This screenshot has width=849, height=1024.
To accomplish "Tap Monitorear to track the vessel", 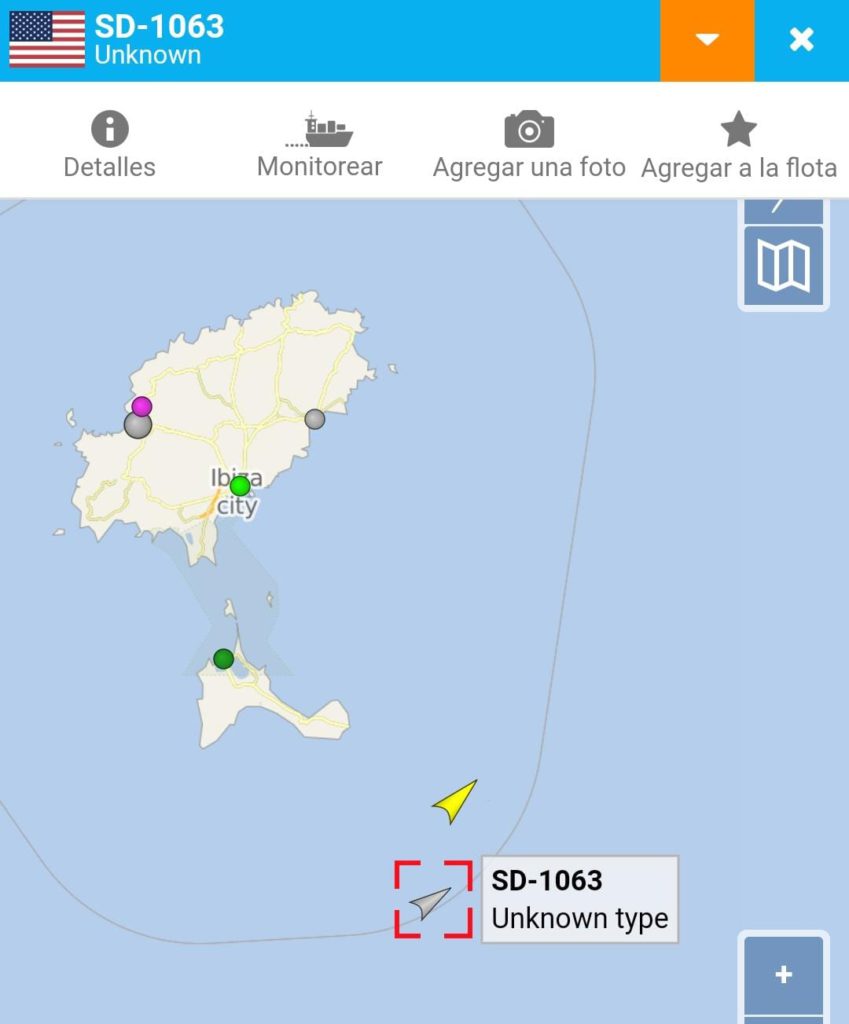I will tap(319, 145).
